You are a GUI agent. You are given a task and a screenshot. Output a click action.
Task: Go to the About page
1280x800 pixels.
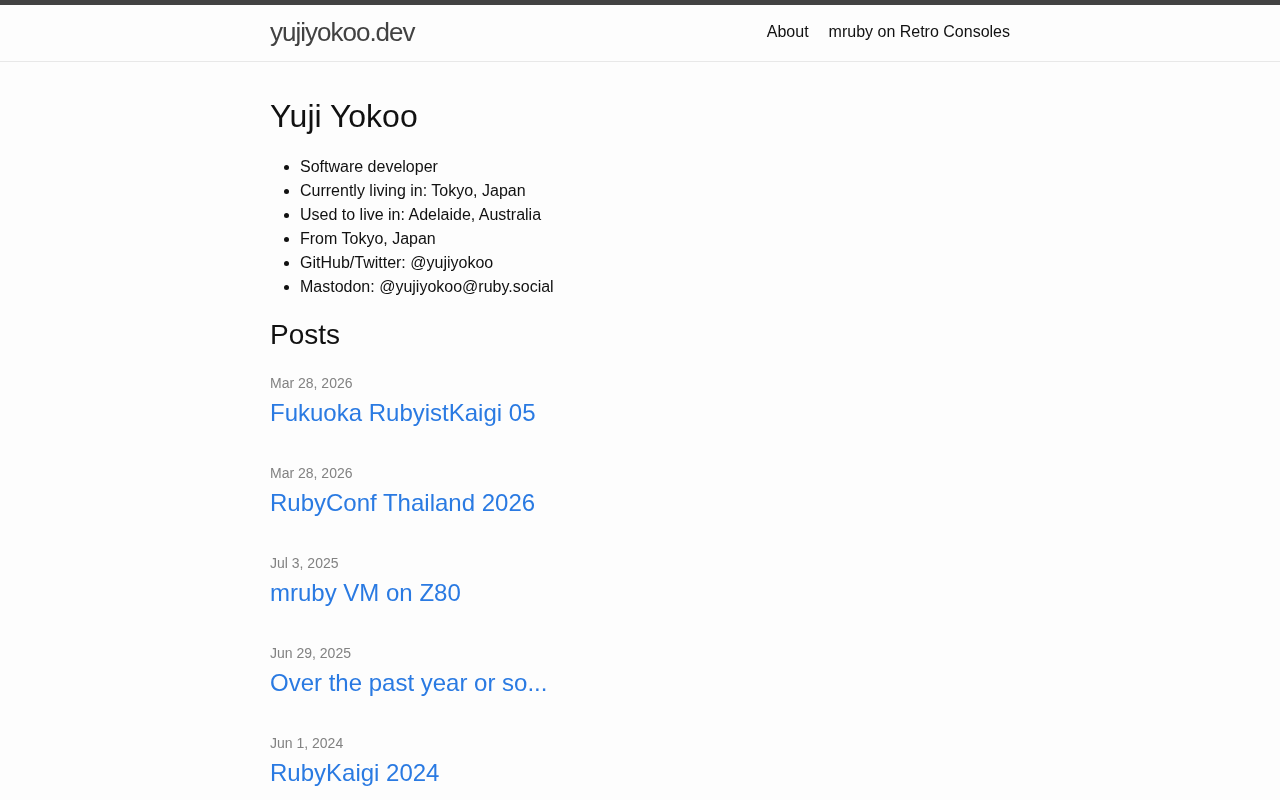point(787,32)
